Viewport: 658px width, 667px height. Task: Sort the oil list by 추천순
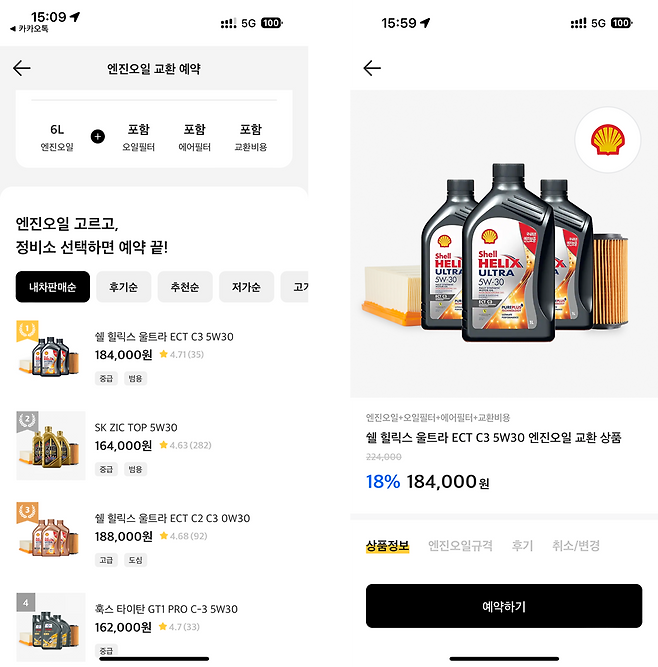tap(184, 287)
